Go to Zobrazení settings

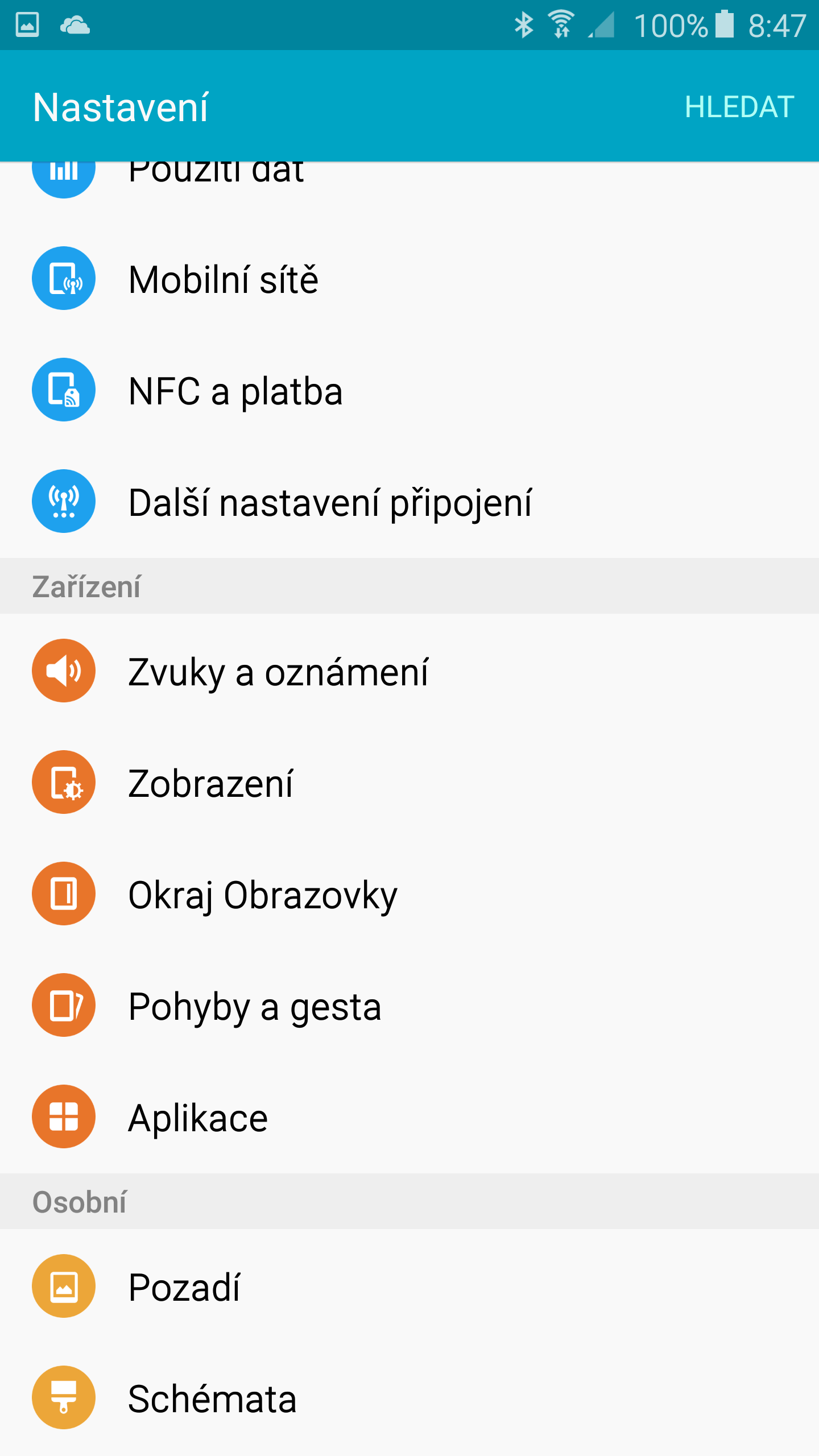(x=409, y=783)
